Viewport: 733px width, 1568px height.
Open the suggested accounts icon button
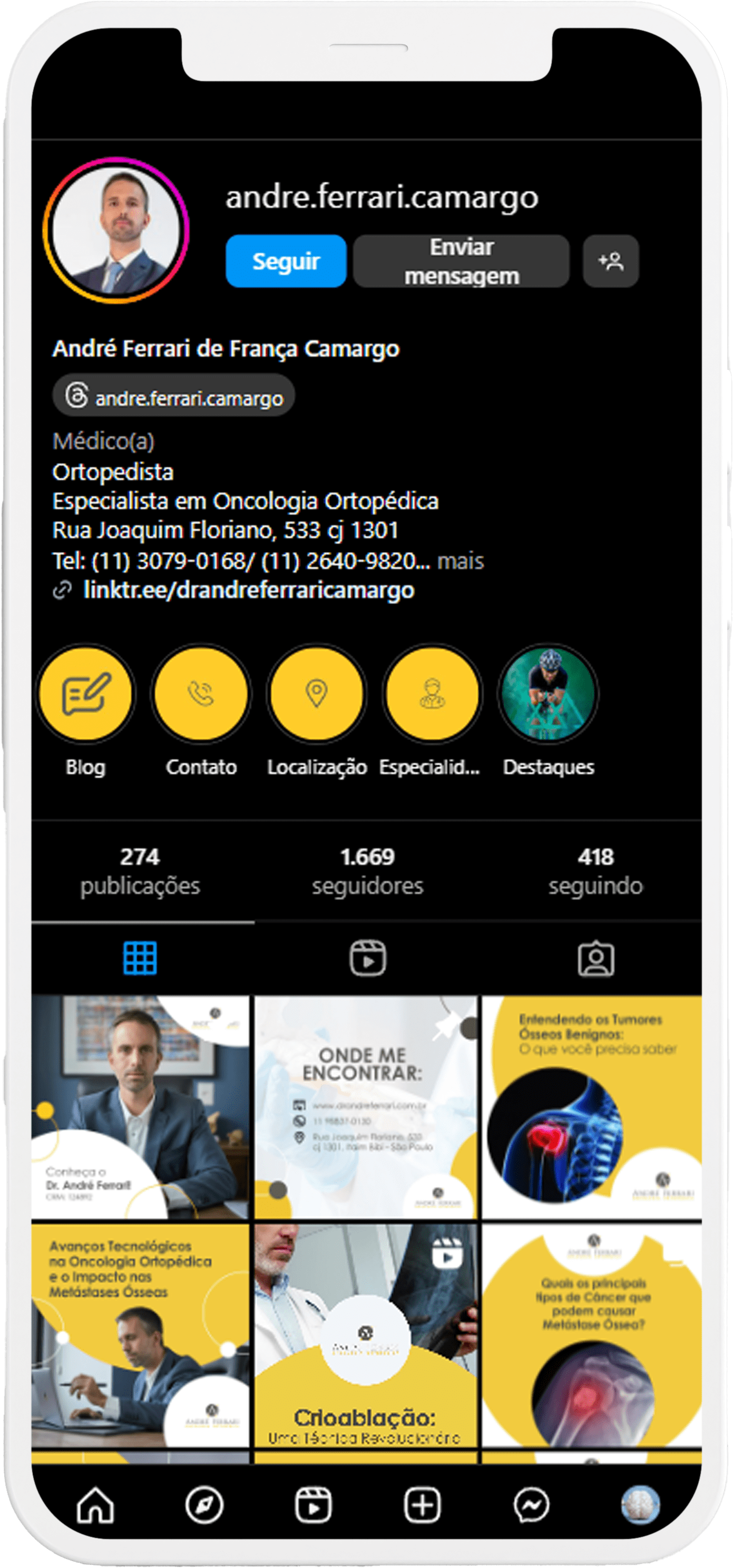611,261
